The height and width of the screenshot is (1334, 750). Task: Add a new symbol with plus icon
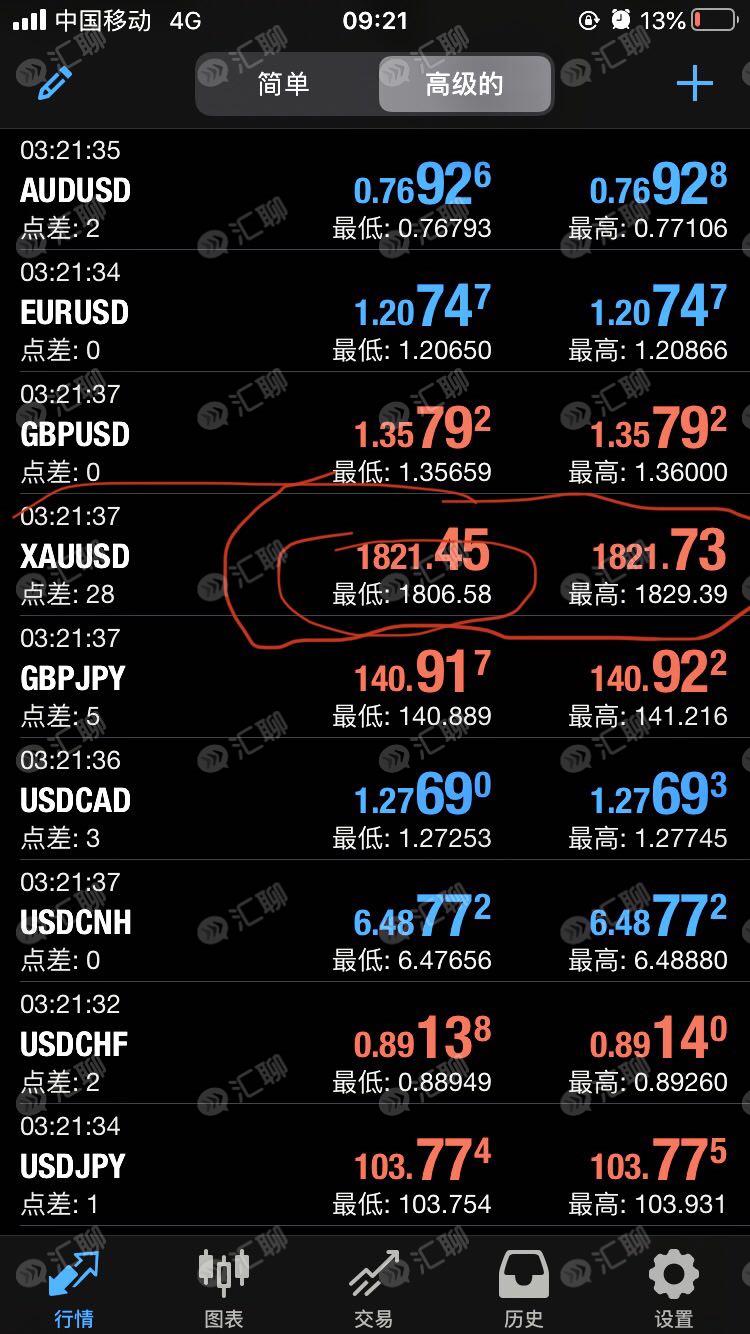coord(694,83)
